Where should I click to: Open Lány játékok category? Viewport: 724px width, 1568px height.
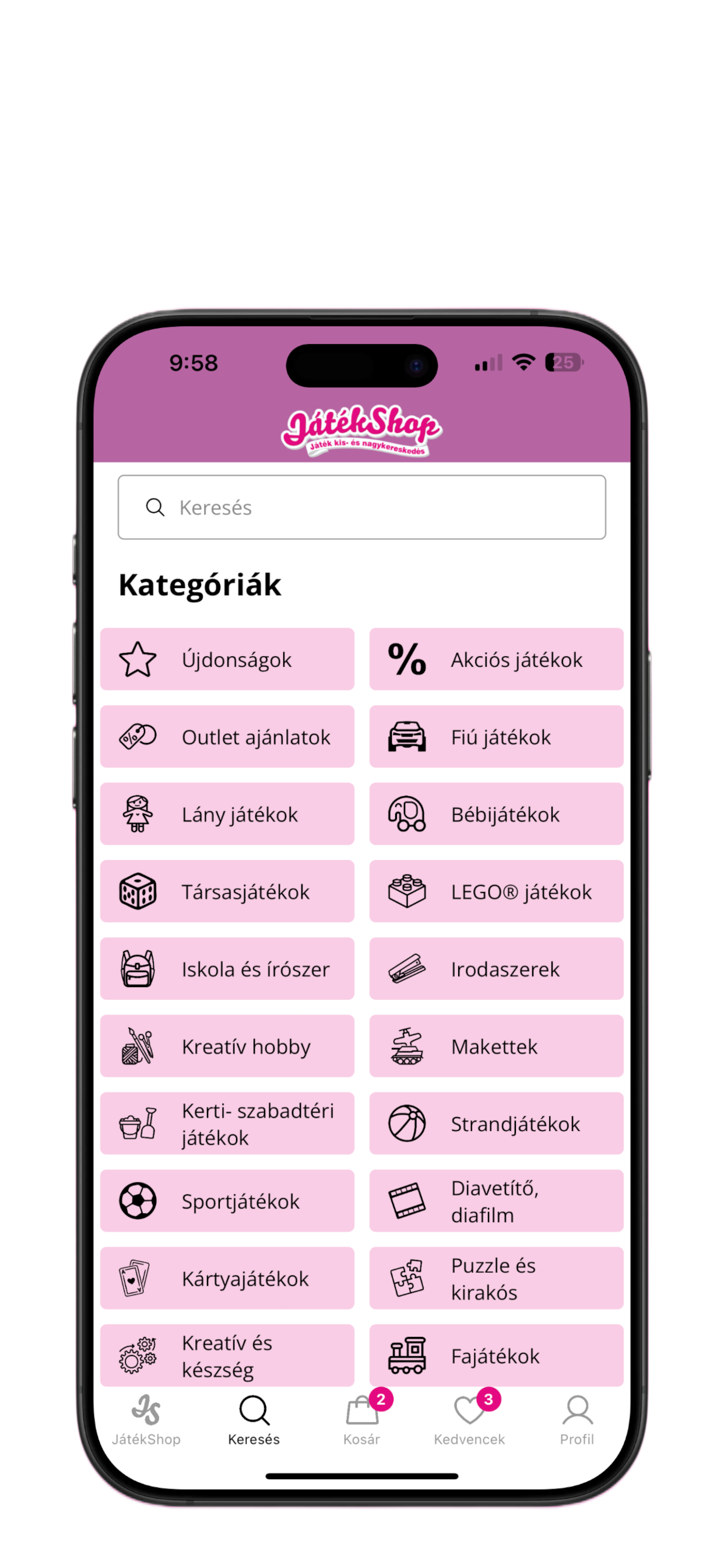click(227, 814)
